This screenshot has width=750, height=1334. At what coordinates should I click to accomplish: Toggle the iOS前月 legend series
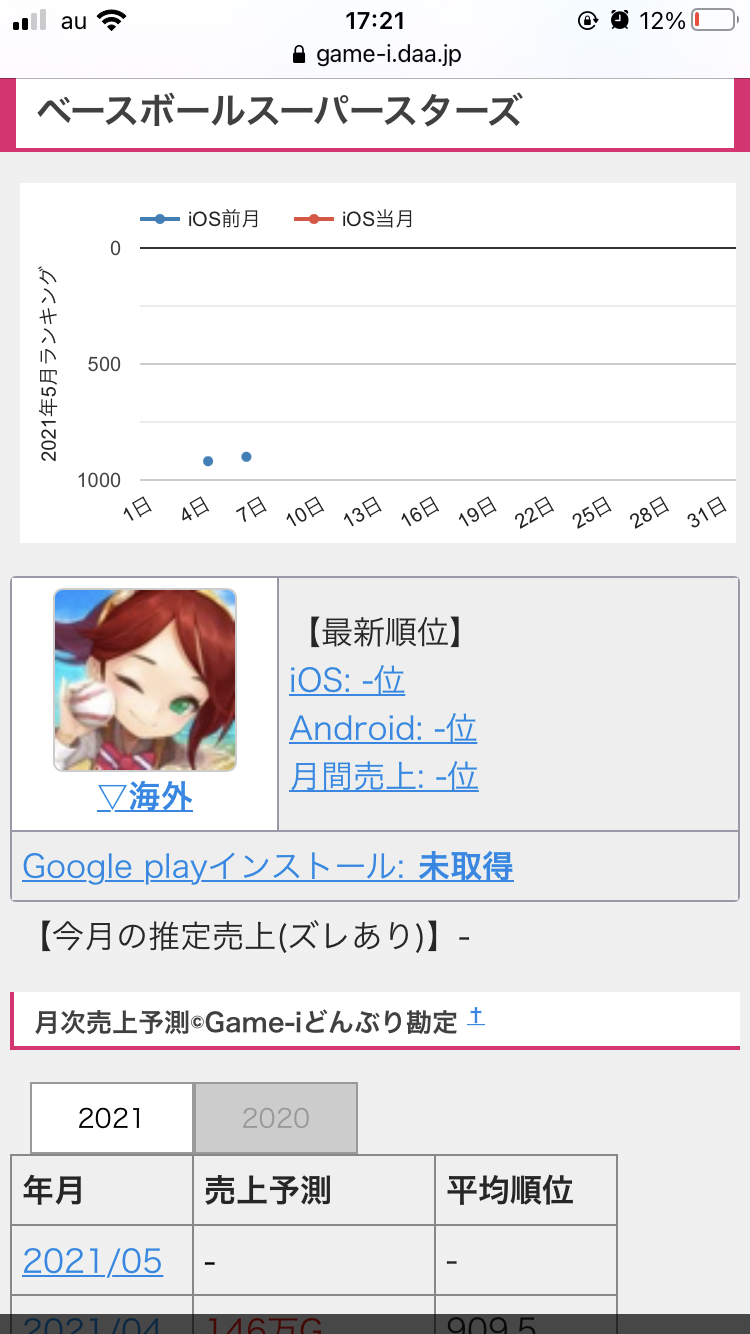[x=200, y=219]
